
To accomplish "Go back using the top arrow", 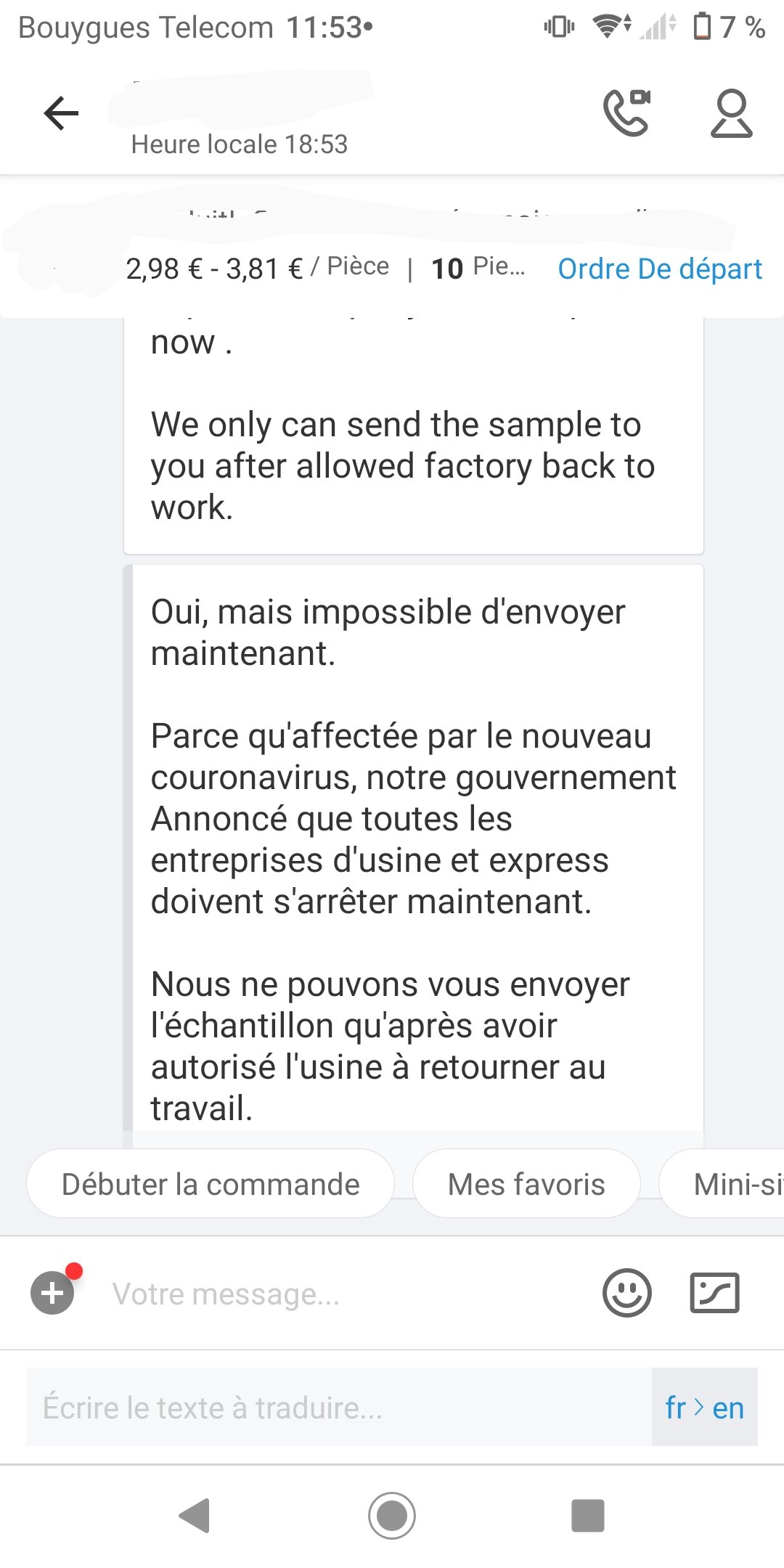I will [61, 114].
